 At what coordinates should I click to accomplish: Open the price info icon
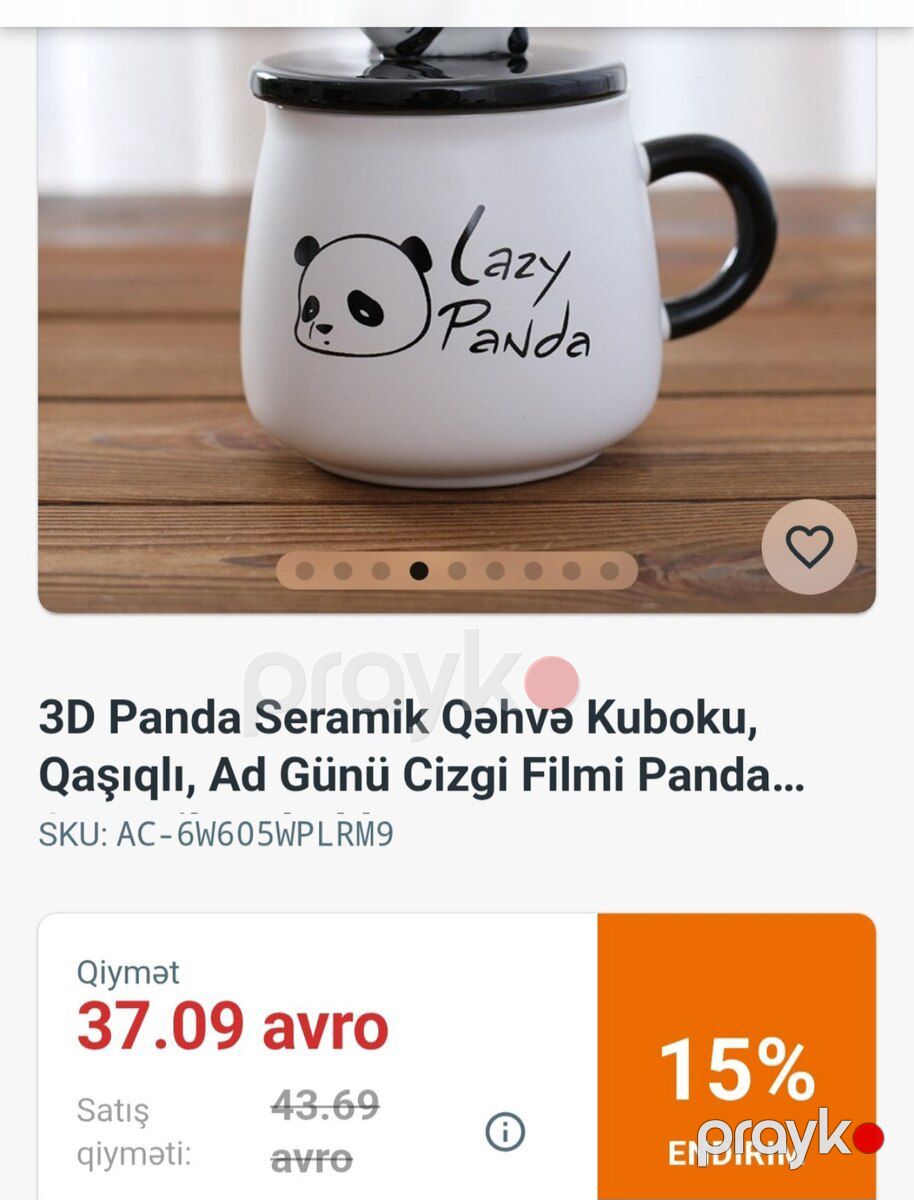click(x=505, y=1132)
